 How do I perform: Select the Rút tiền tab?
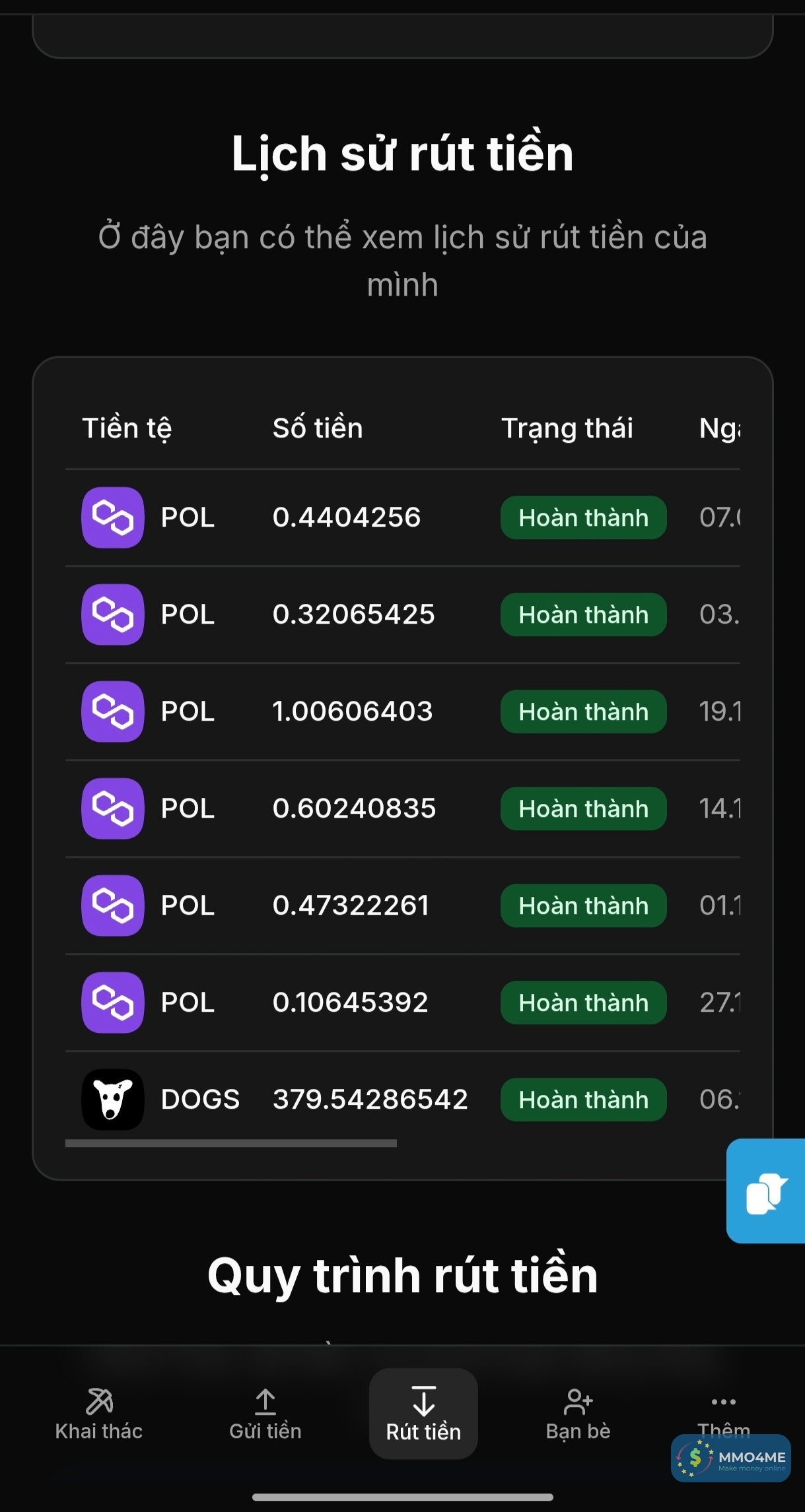[x=423, y=1414]
